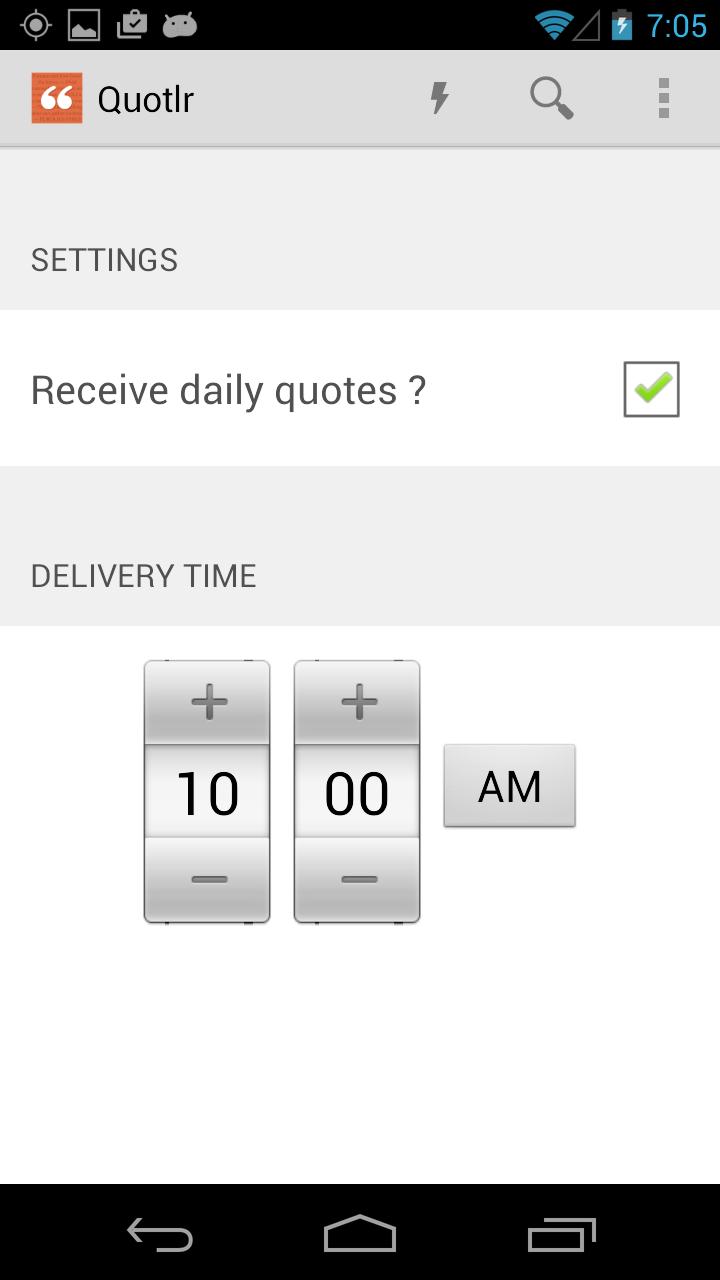The image size is (720, 1280).
Task: Tap the hour value 10
Action: point(208,792)
